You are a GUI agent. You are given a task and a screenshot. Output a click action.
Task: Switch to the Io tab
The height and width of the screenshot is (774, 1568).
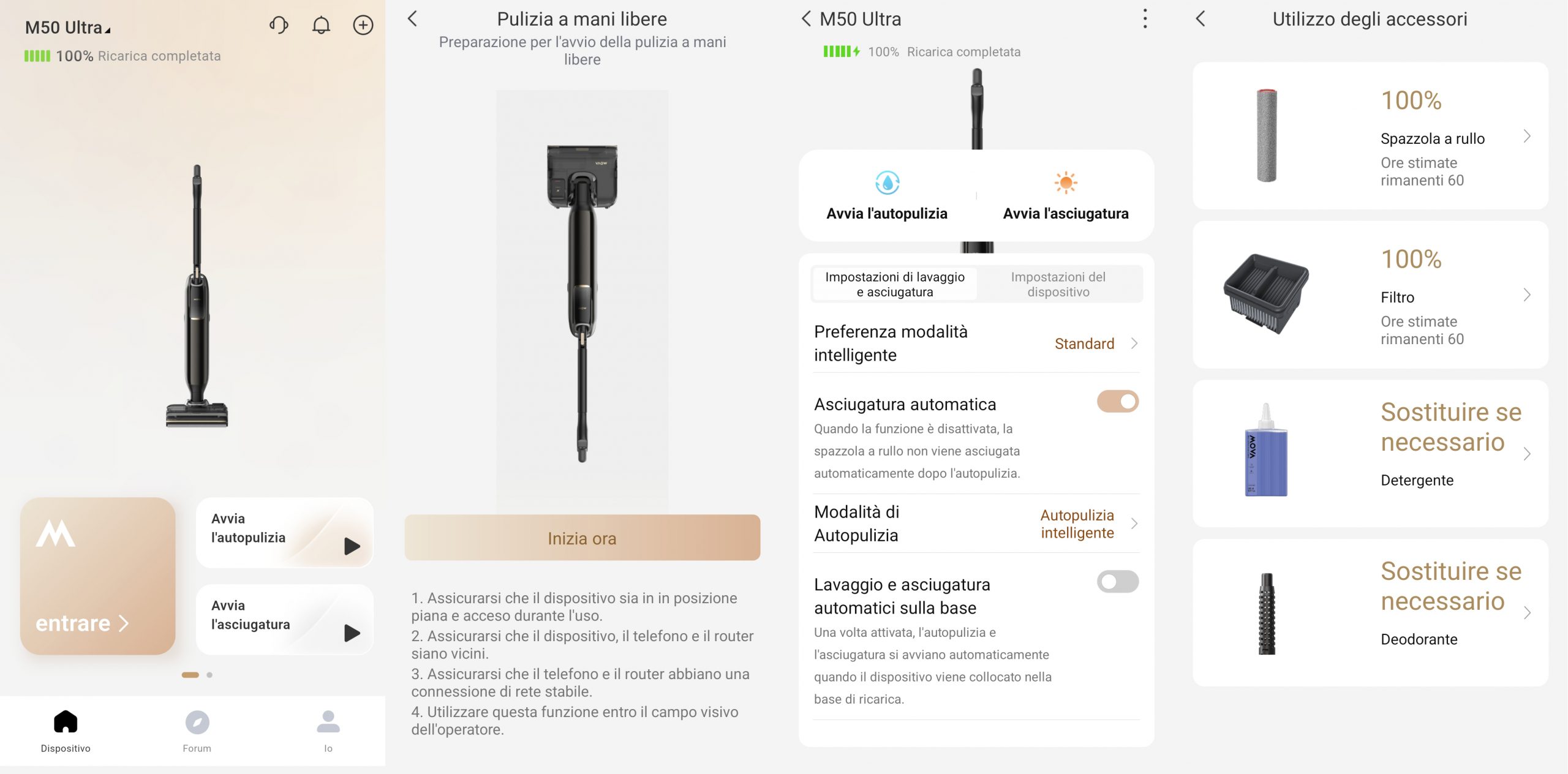coord(328,731)
